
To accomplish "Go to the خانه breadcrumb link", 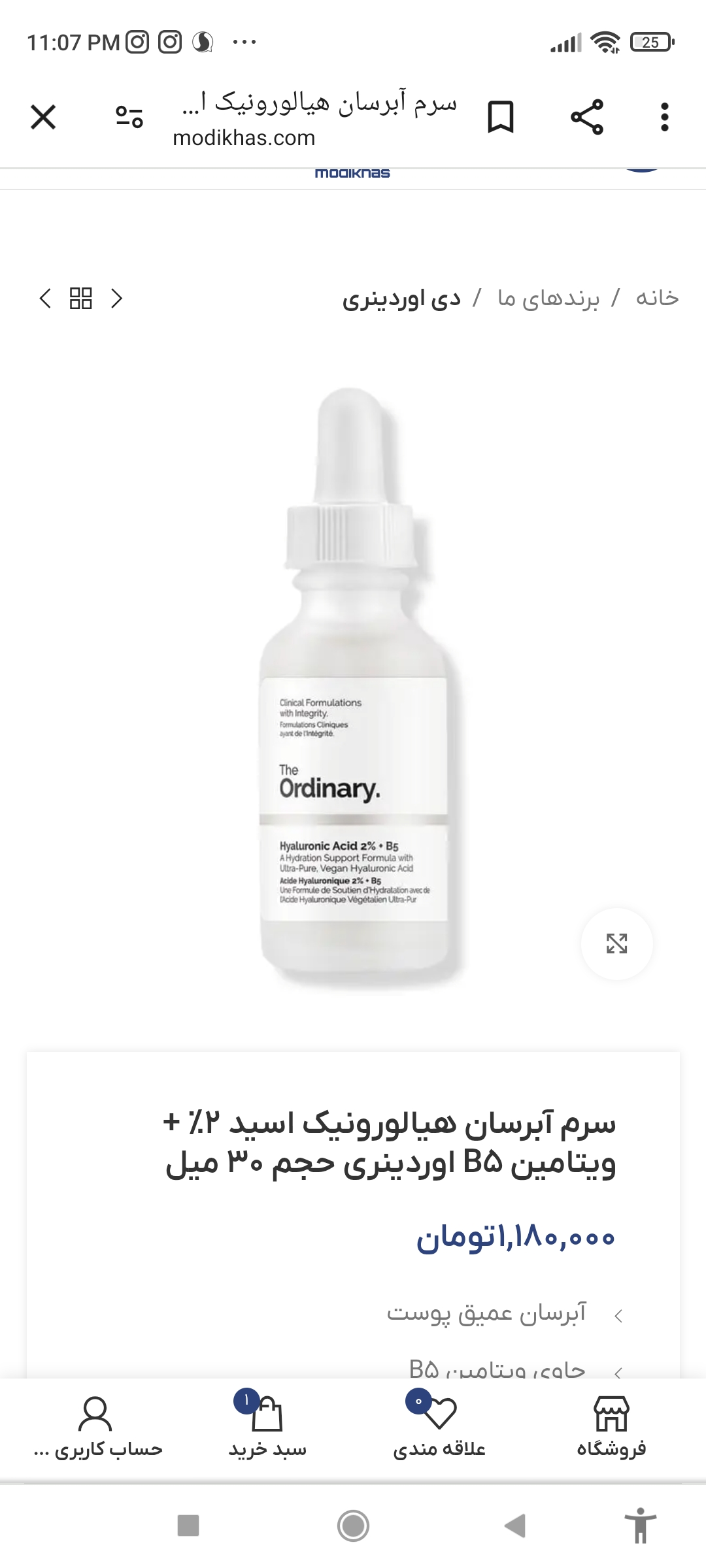I will [657, 298].
